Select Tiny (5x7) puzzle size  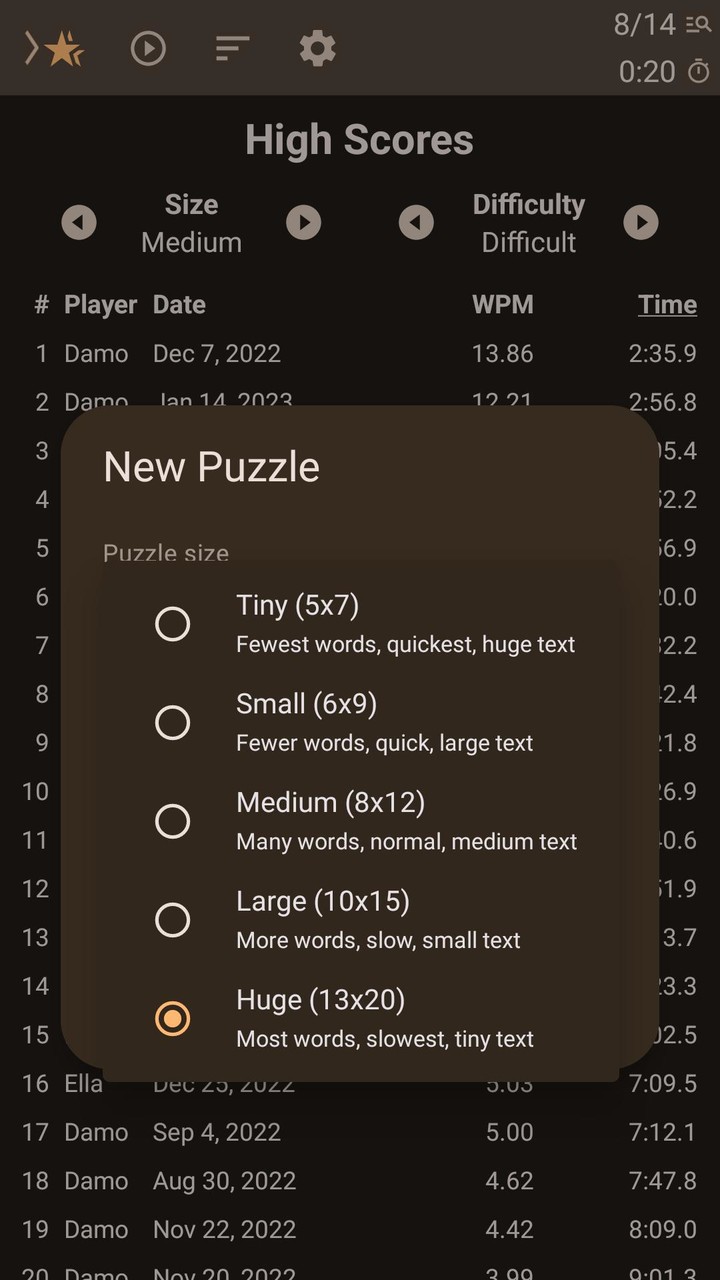coord(173,623)
